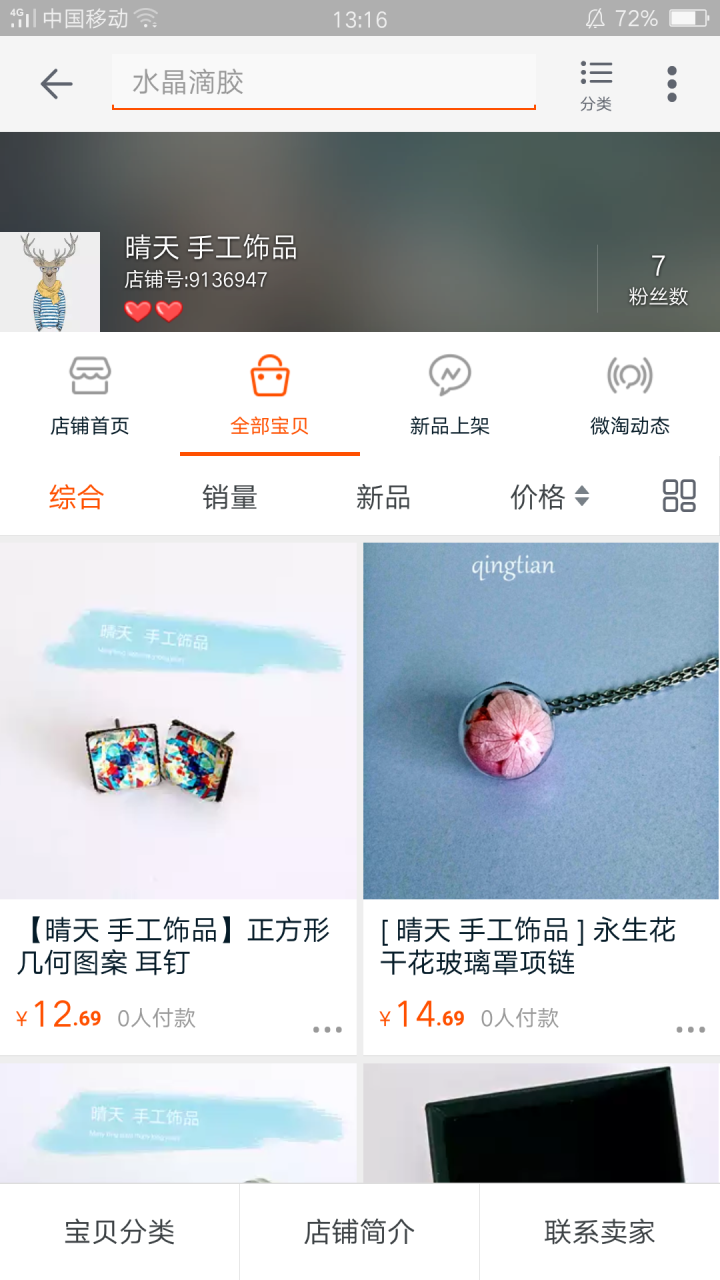Select the 全部宝贝 tab
The height and width of the screenshot is (1280, 720).
(x=270, y=395)
